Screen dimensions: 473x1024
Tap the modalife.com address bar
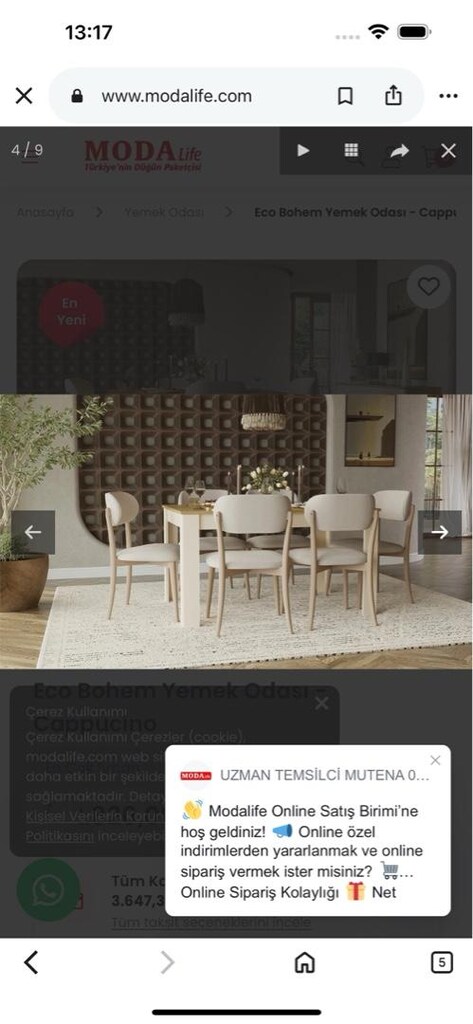click(x=176, y=96)
